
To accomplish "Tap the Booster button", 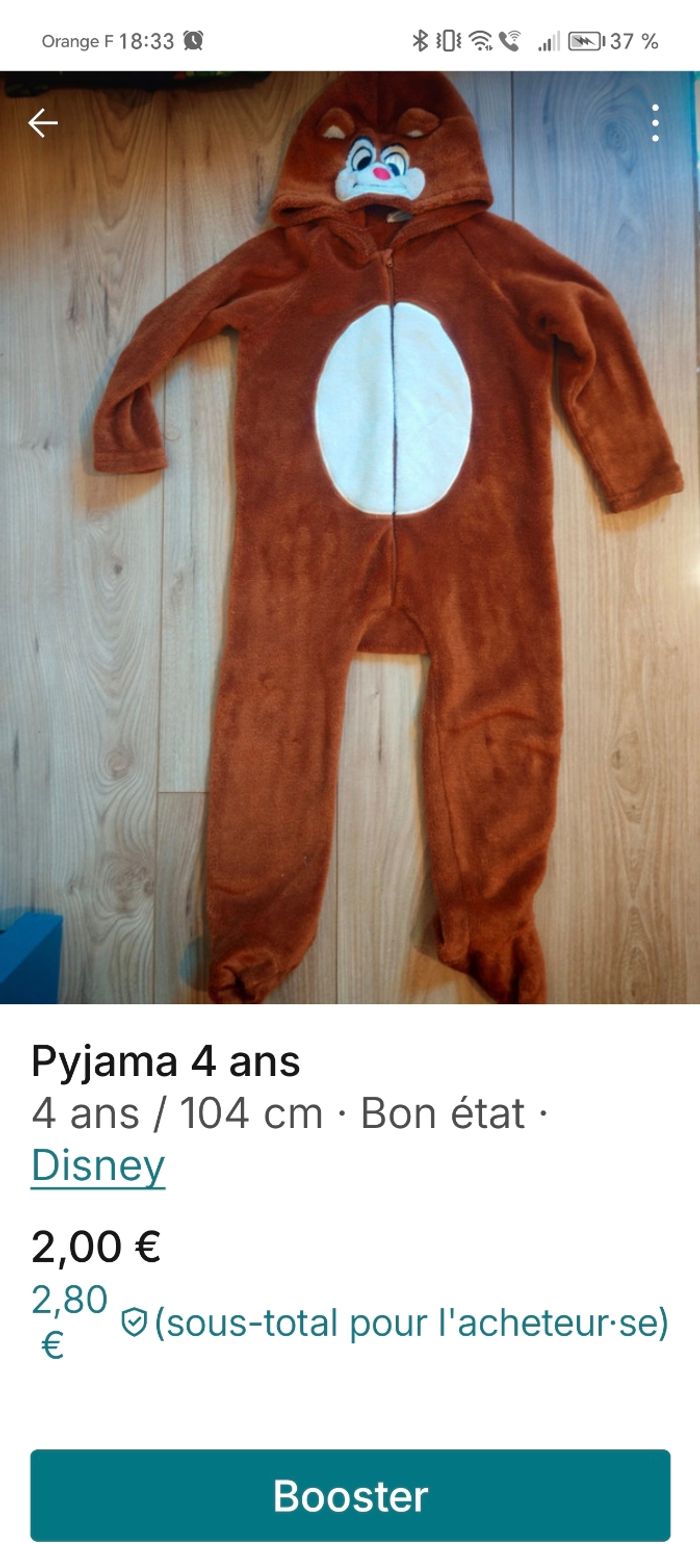I will [x=350, y=1496].
